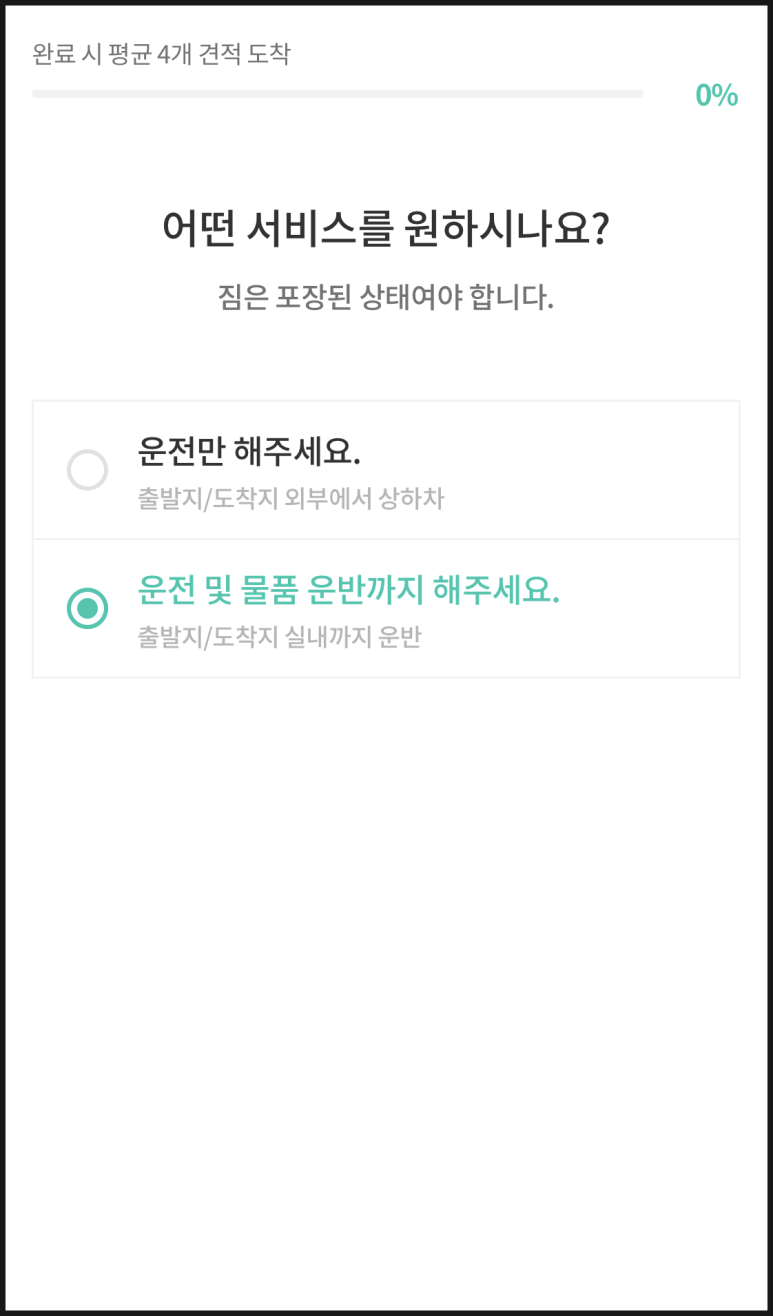Click the '0%' progress label

(x=716, y=95)
